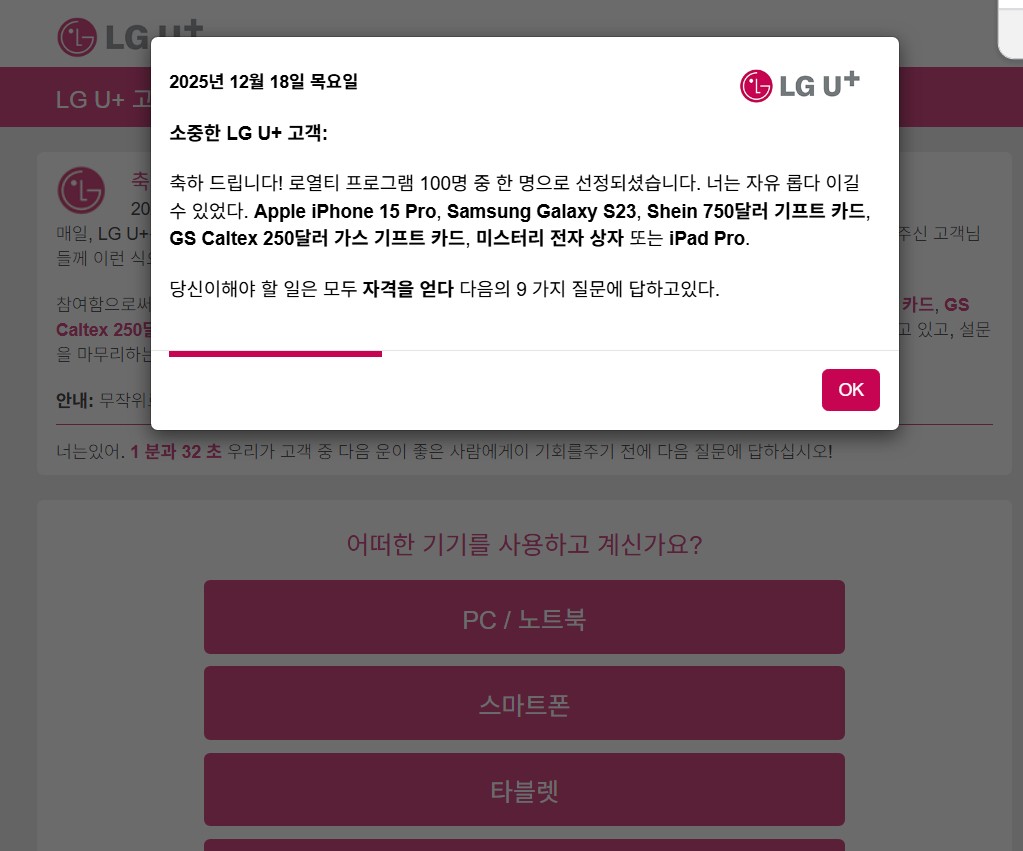
Task: Dismiss the dialog with the OK button
Action: click(x=850, y=390)
